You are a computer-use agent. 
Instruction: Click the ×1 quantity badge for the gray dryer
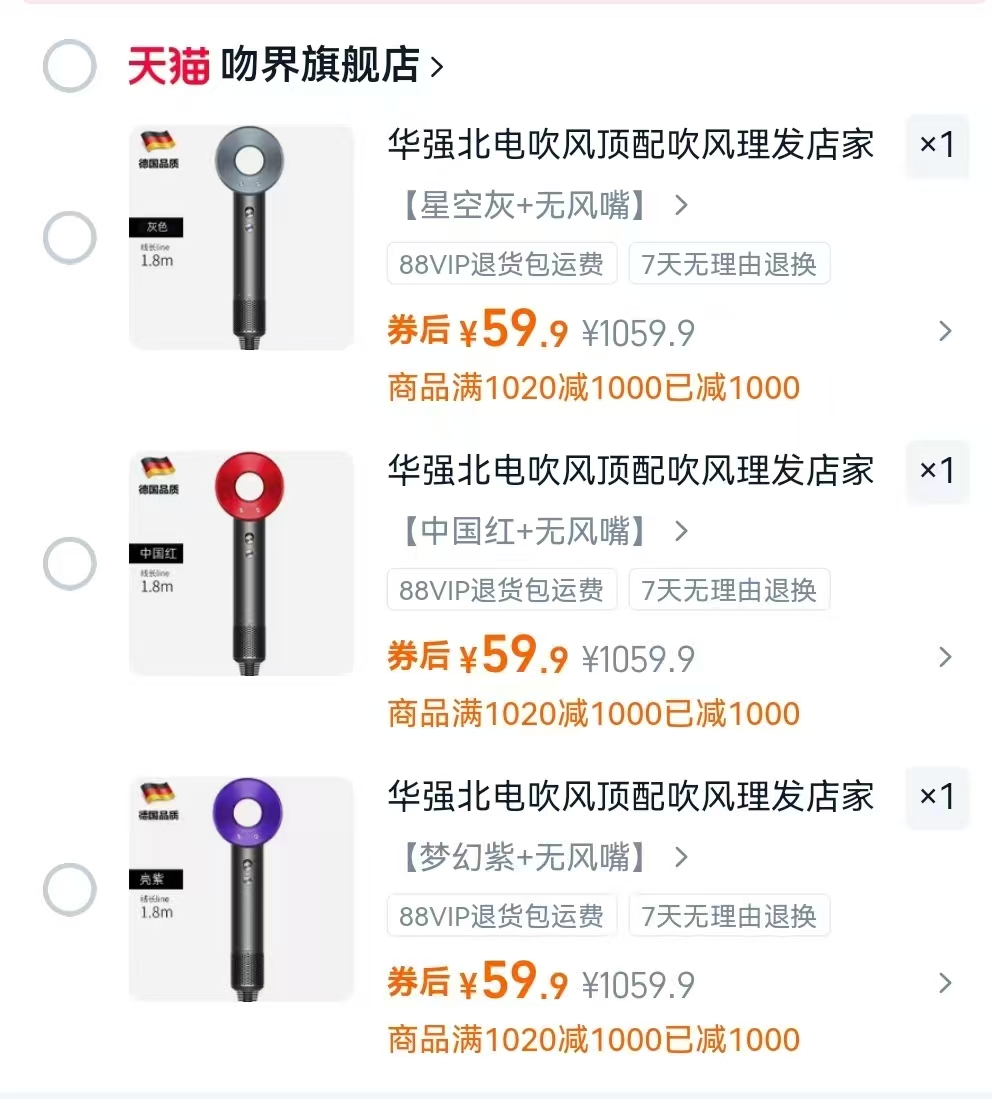(x=937, y=145)
